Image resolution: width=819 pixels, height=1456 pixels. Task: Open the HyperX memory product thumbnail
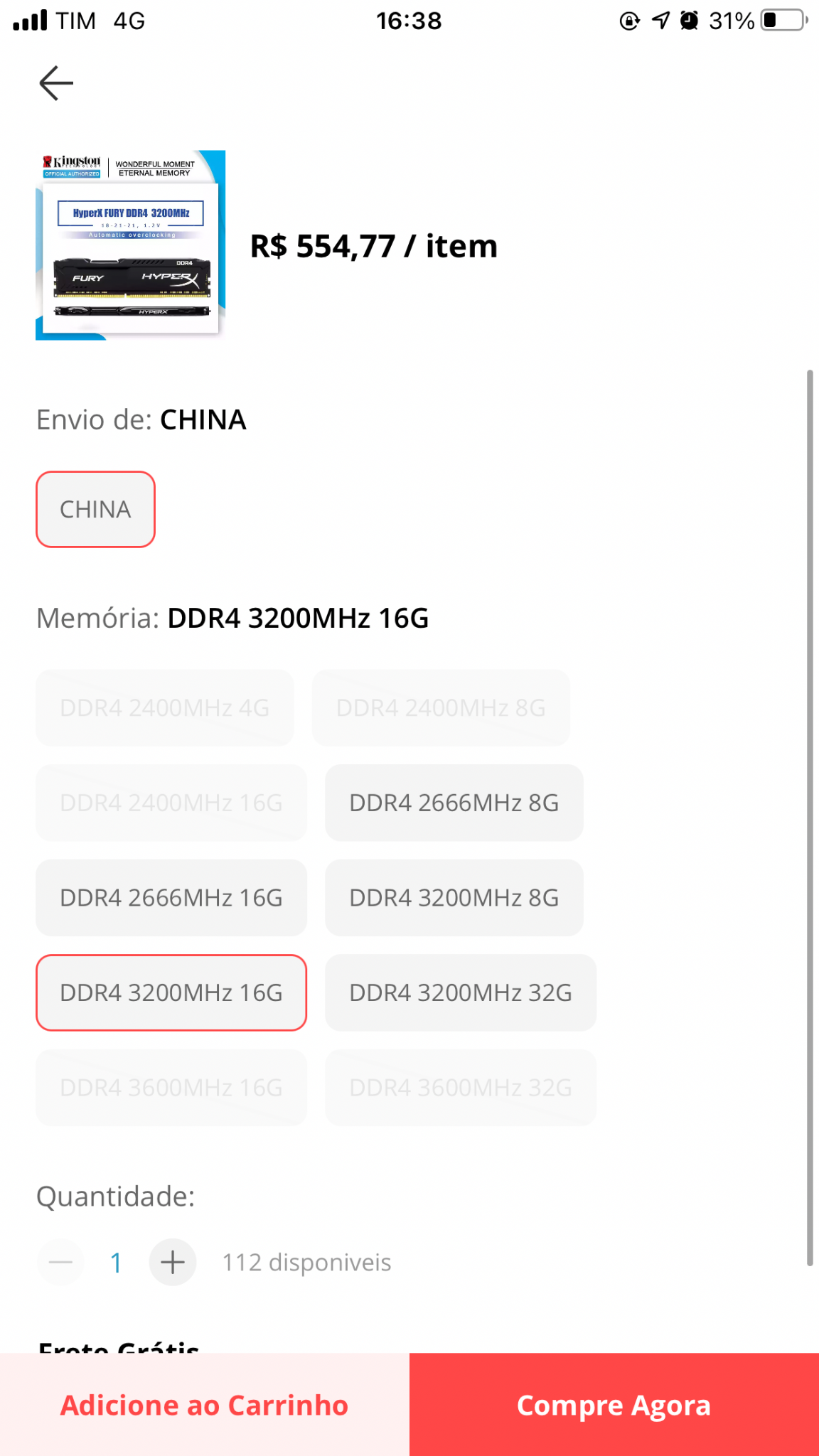click(x=131, y=245)
